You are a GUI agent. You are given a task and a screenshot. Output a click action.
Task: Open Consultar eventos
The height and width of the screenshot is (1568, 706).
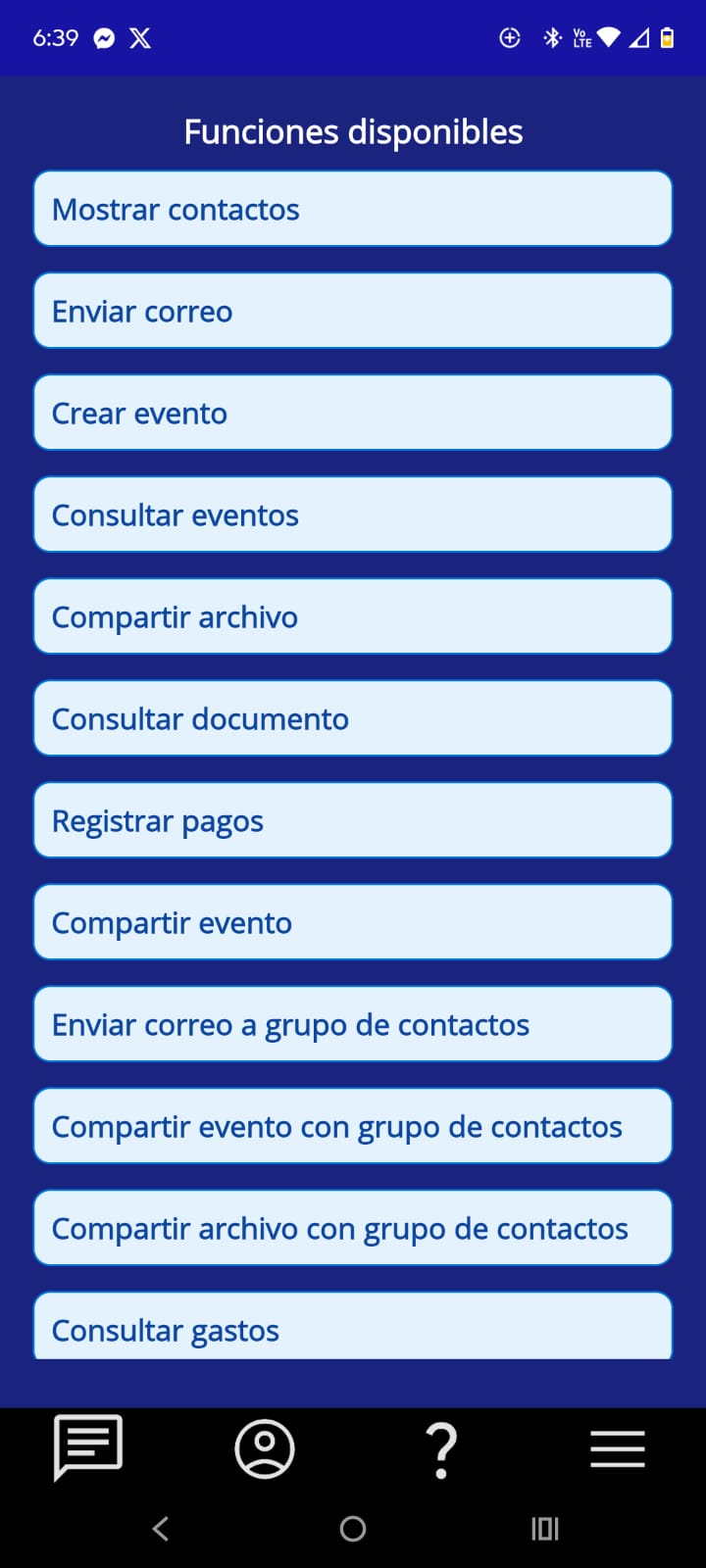point(353,514)
